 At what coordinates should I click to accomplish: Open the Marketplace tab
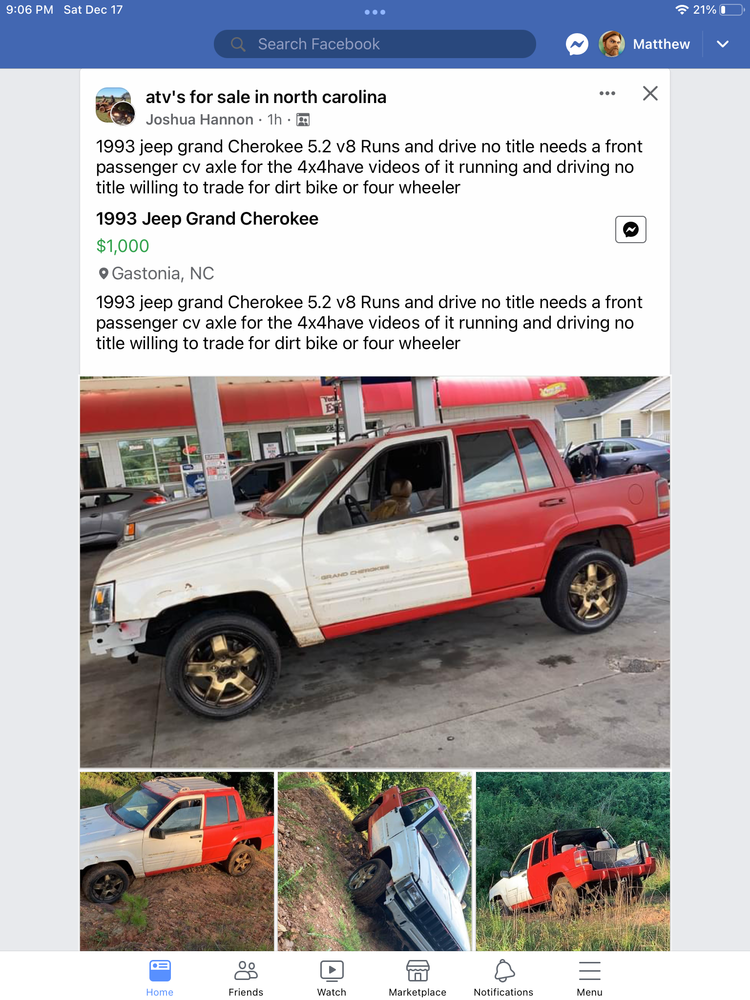[x=417, y=977]
